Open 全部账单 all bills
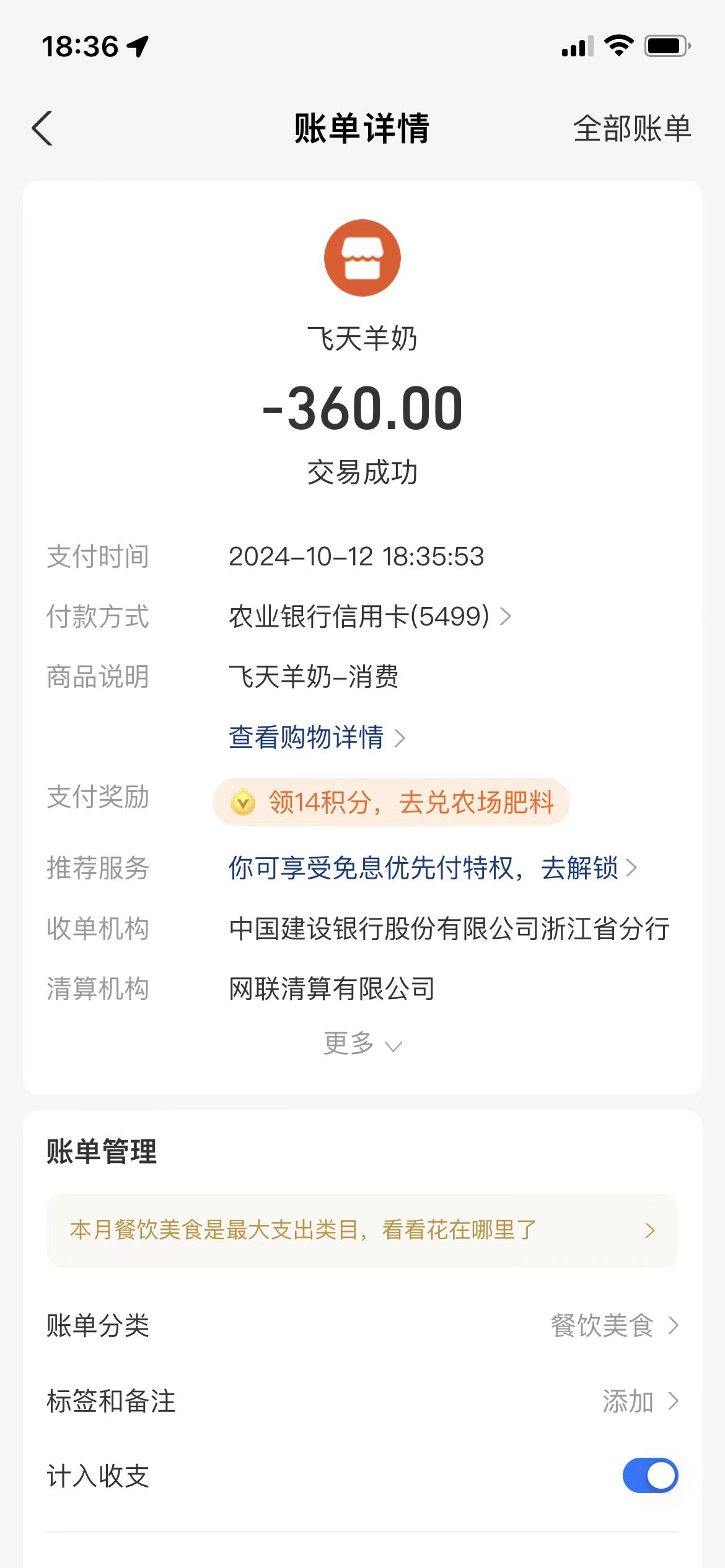 point(631,128)
